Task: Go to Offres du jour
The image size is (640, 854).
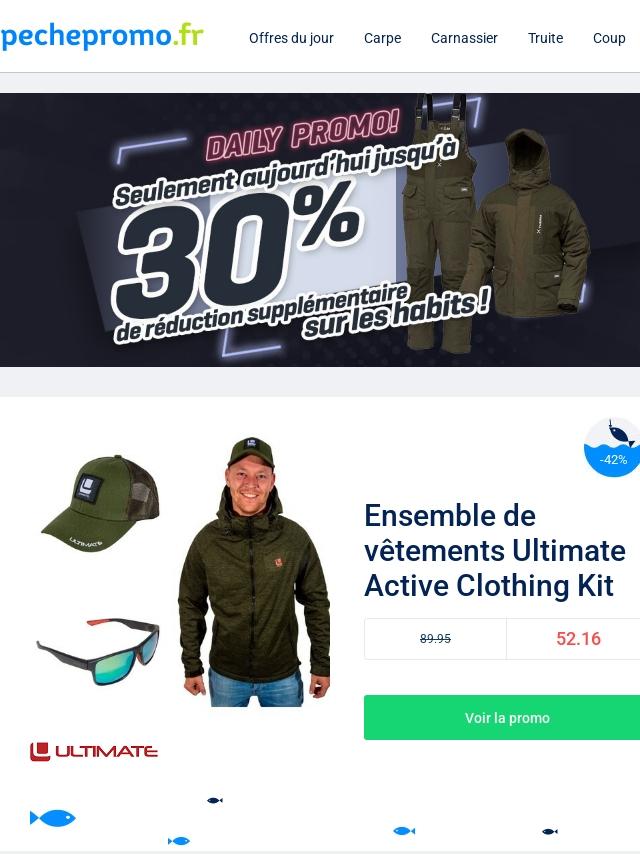Action: pos(291,38)
